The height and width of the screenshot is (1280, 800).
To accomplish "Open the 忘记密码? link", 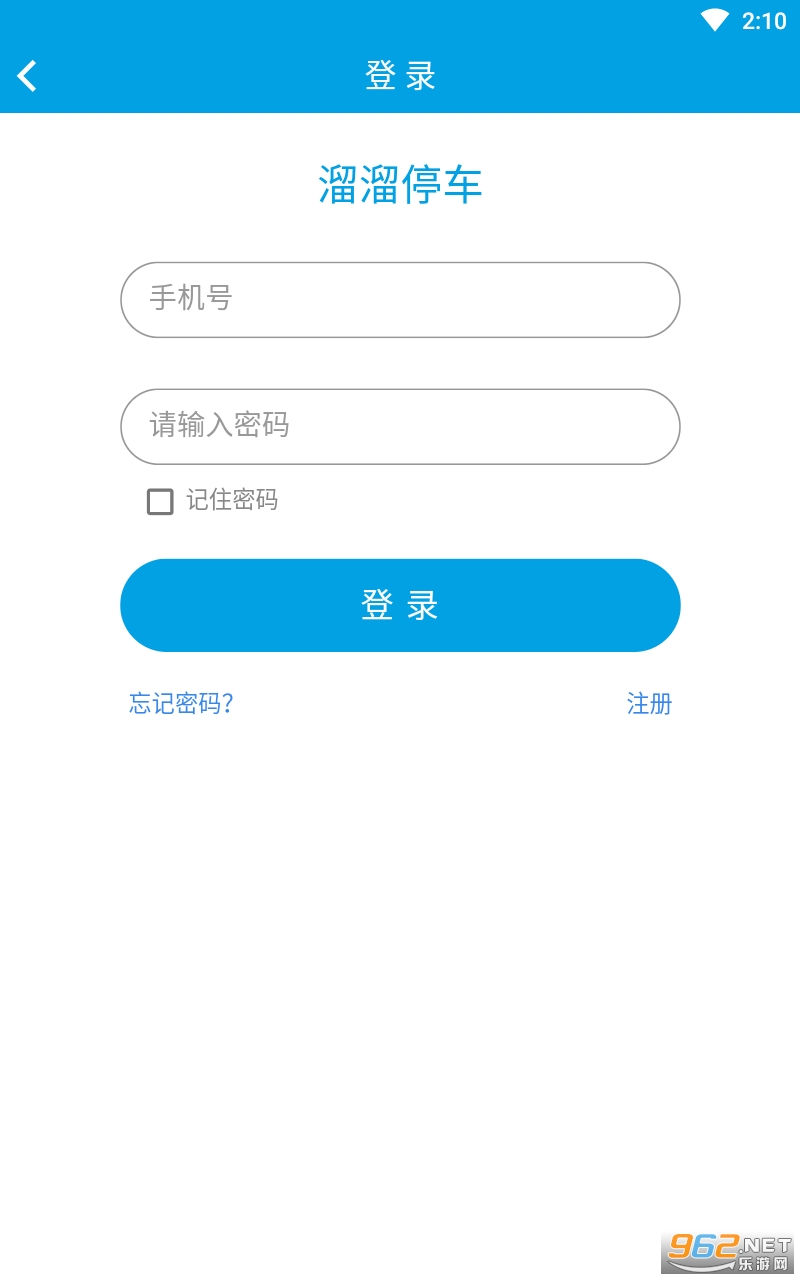I will click(x=181, y=703).
